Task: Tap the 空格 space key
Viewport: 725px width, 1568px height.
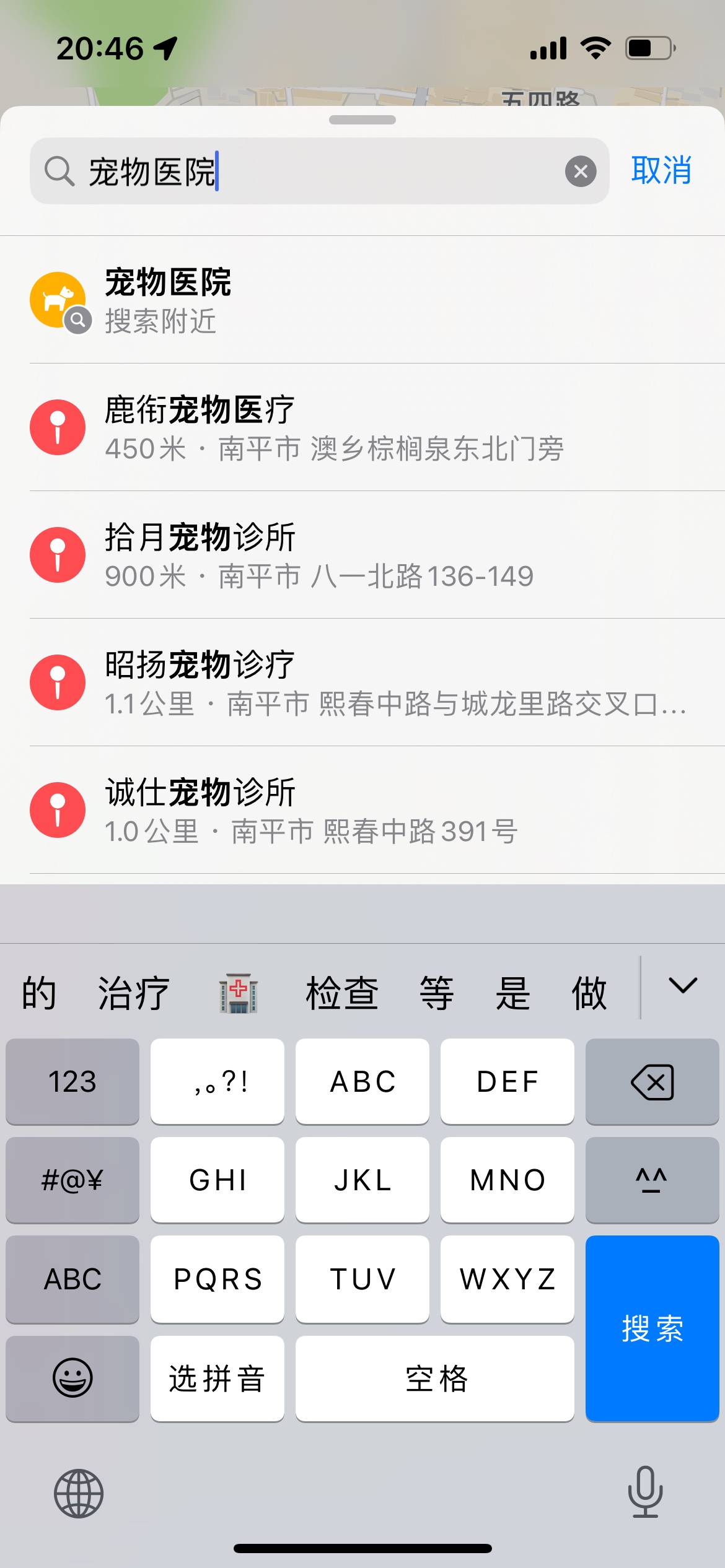Action: click(x=435, y=1379)
